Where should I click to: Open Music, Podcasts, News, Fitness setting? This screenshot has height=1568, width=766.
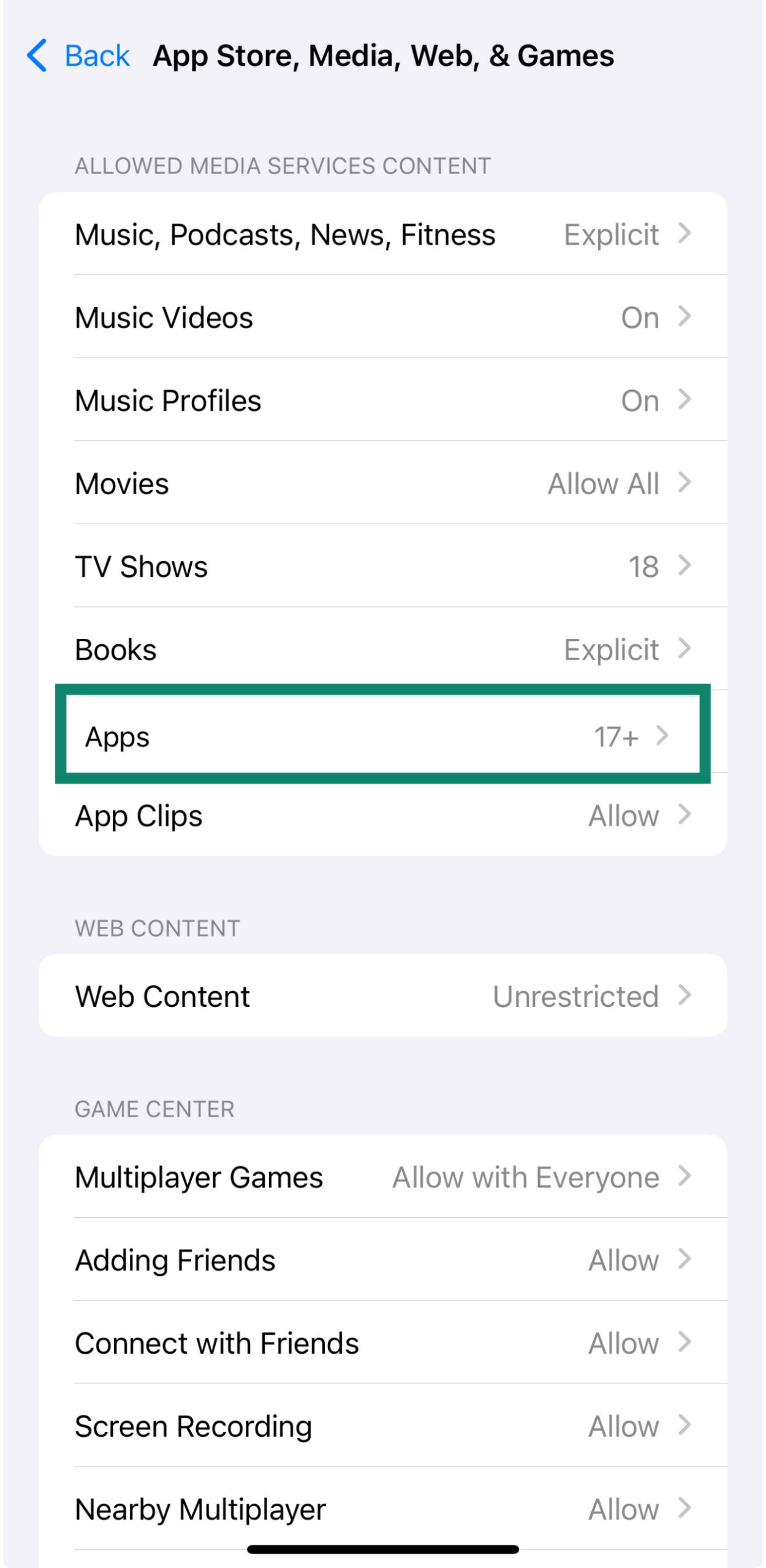pos(382,235)
